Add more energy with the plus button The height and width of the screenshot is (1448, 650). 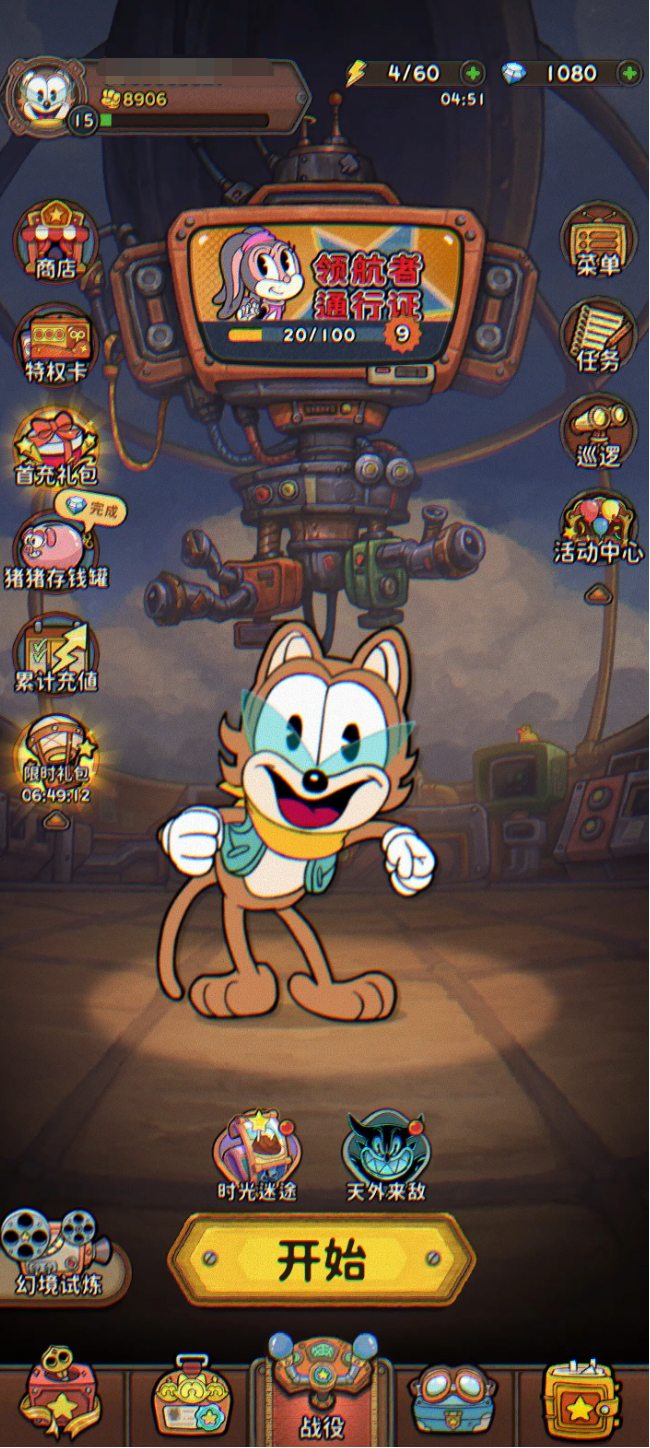tap(472, 73)
